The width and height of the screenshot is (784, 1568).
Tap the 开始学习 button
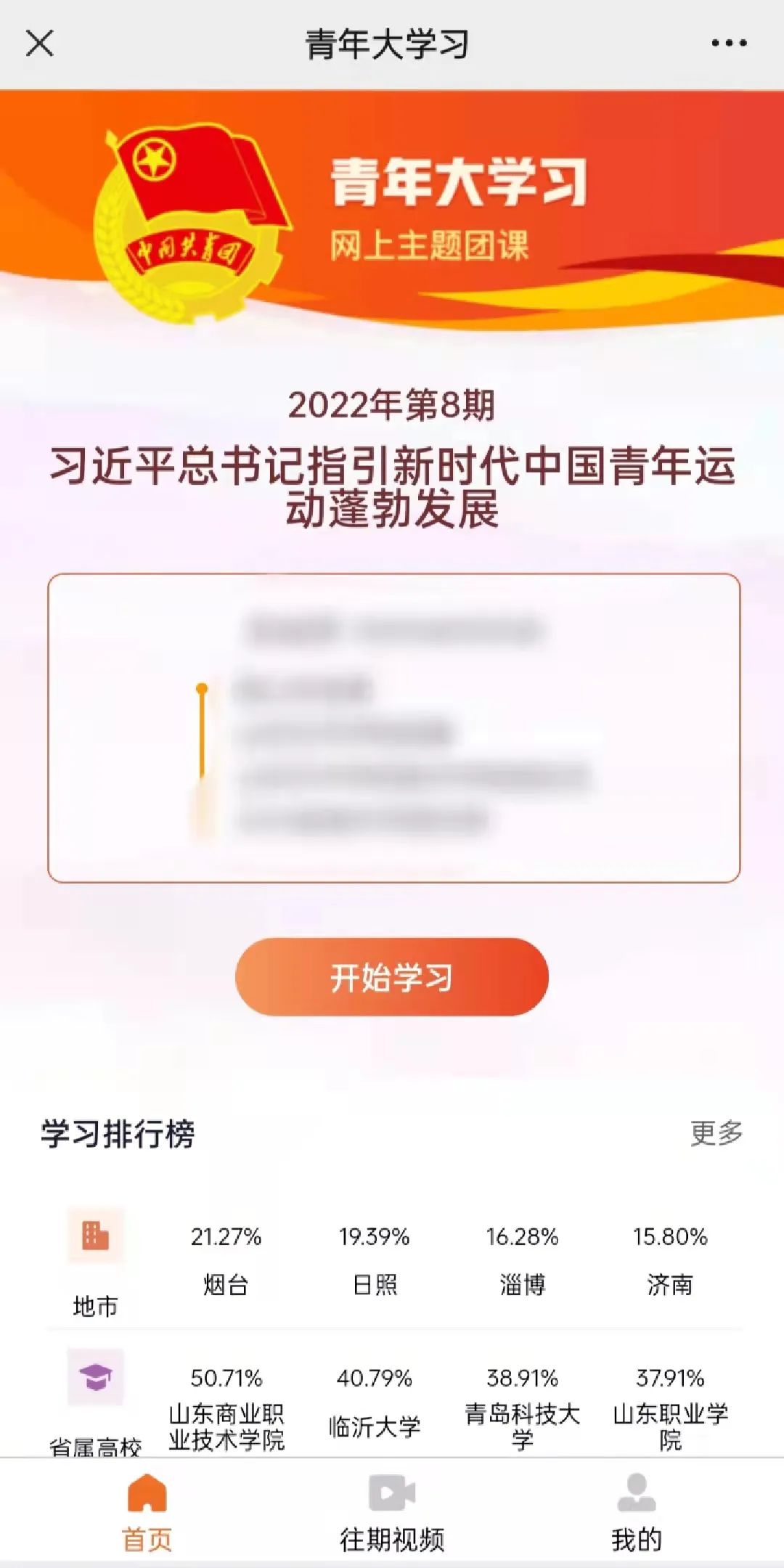[x=392, y=976]
